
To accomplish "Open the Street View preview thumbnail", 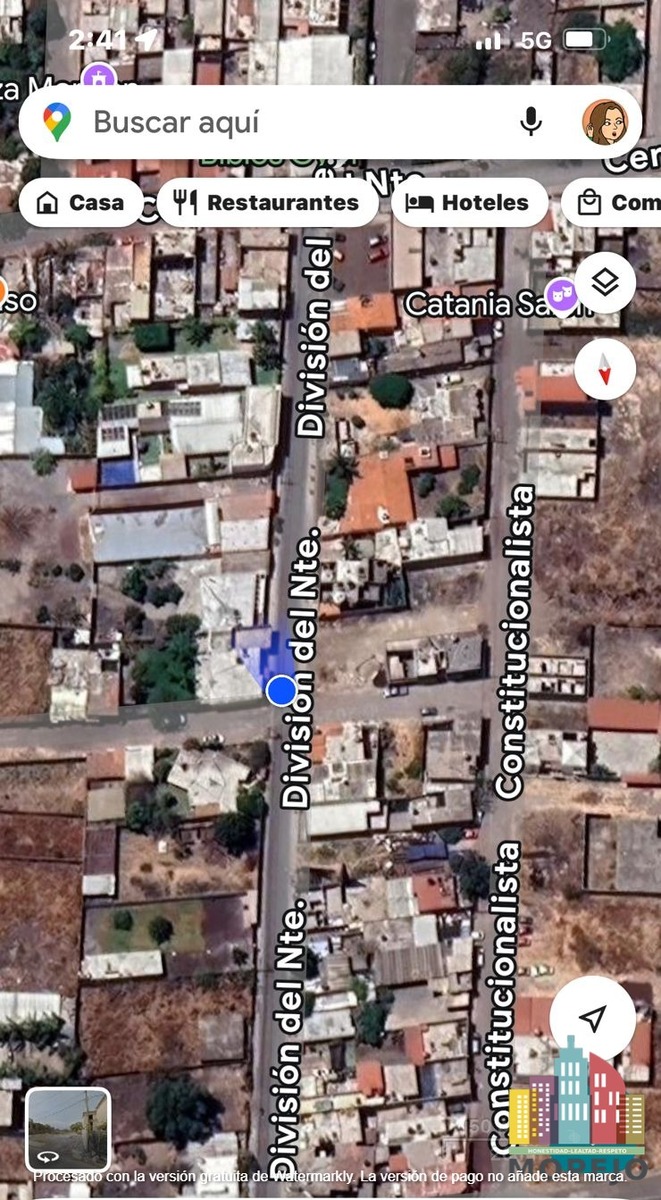I will (x=68, y=1129).
